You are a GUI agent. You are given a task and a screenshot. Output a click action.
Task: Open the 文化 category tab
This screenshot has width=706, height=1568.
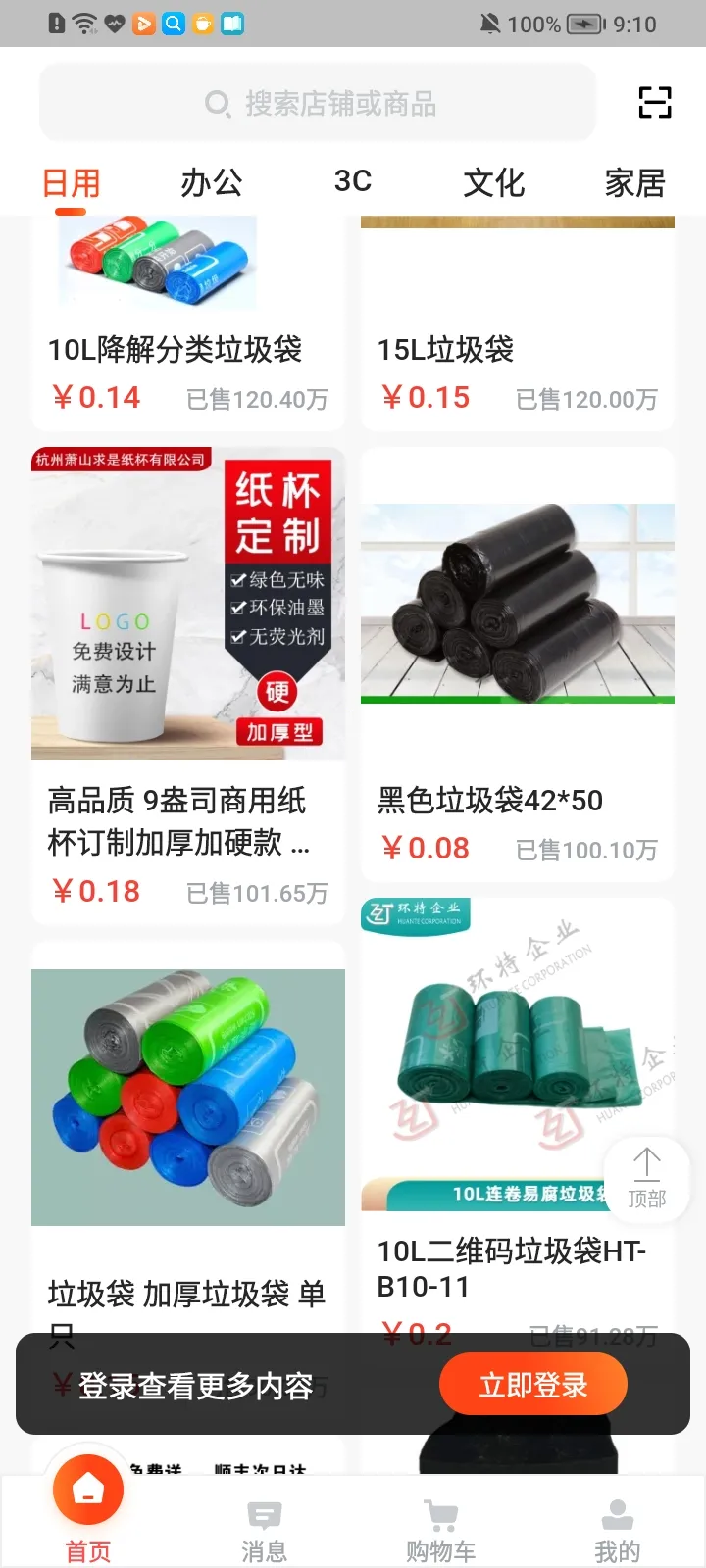coord(494,182)
